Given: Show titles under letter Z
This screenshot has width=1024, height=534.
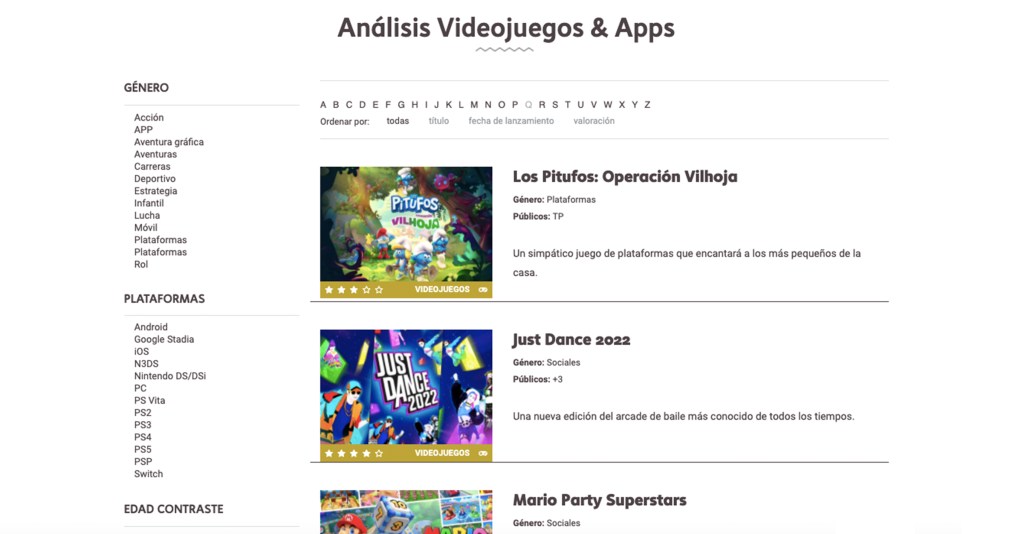Looking at the screenshot, I should click(647, 105).
